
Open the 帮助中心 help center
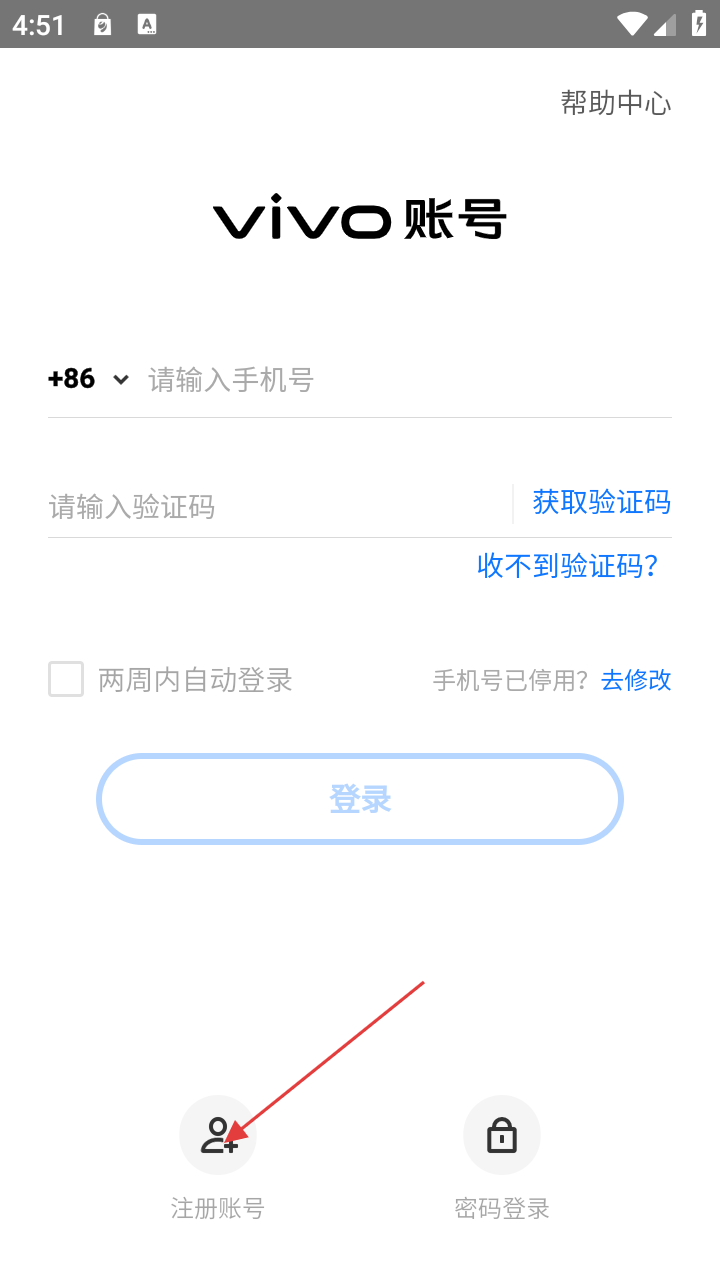coord(615,103)
